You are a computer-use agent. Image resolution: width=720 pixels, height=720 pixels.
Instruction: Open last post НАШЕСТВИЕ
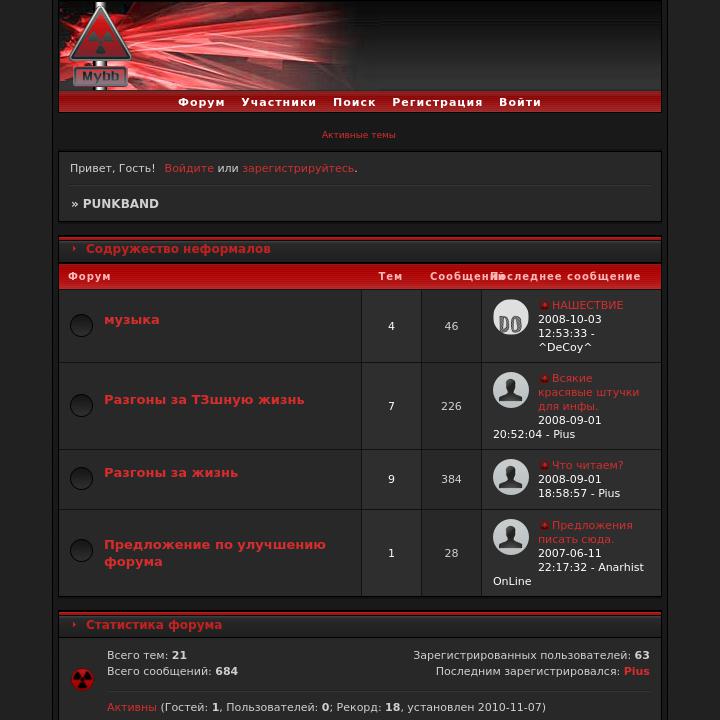[587, 305]
